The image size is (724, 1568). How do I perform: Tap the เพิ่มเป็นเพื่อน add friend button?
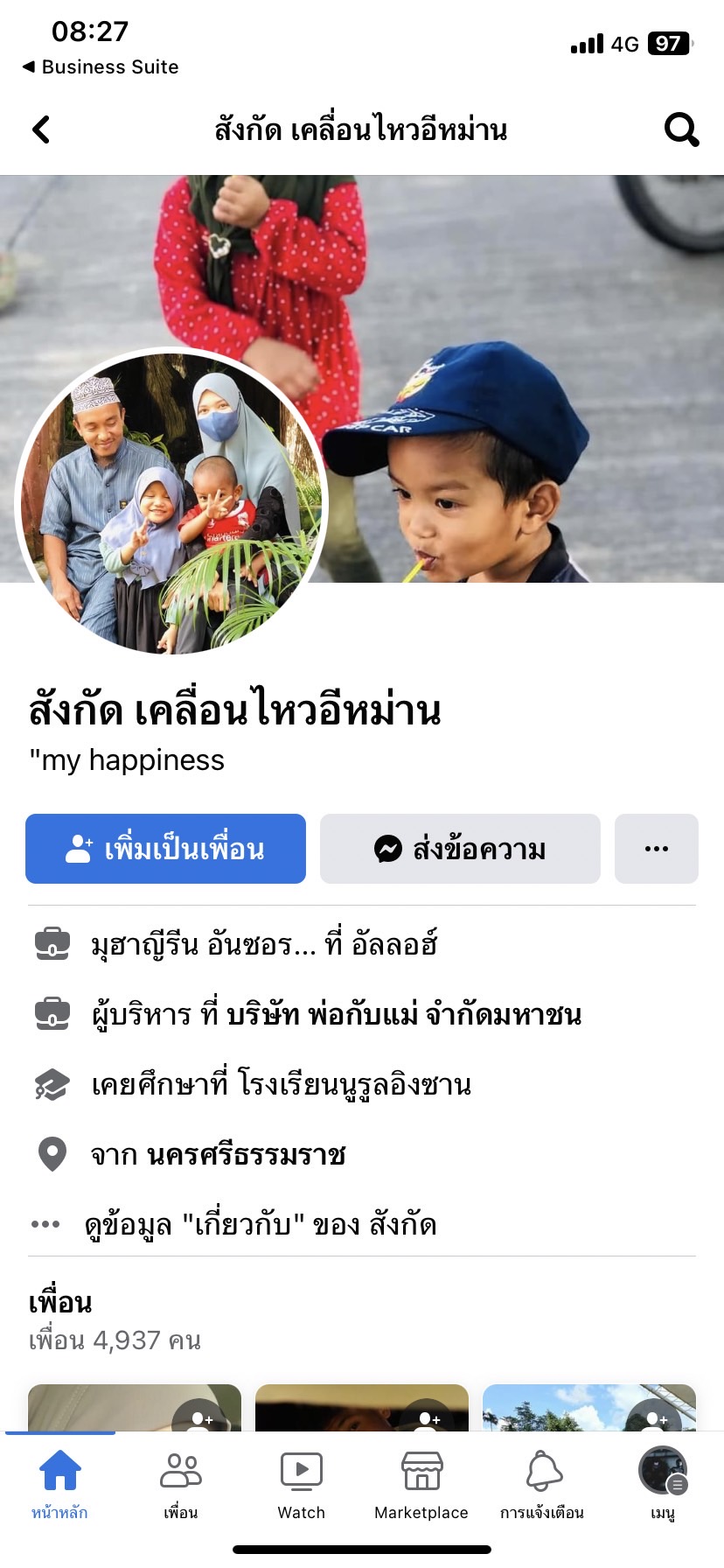pyautogui.click(x=165, y=849)
